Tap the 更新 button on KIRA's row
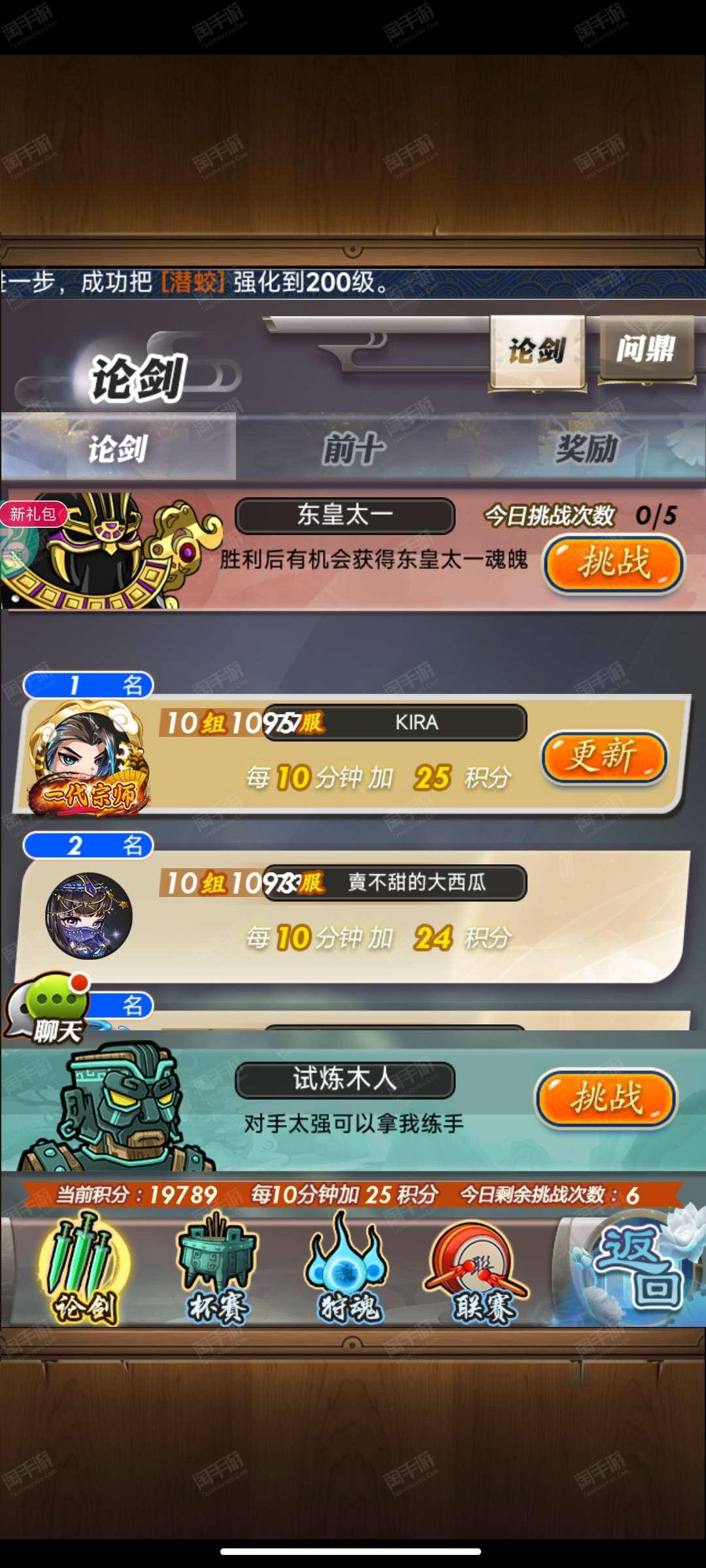The width and height of the screenshot is (706, 1568). coord(604,756)
